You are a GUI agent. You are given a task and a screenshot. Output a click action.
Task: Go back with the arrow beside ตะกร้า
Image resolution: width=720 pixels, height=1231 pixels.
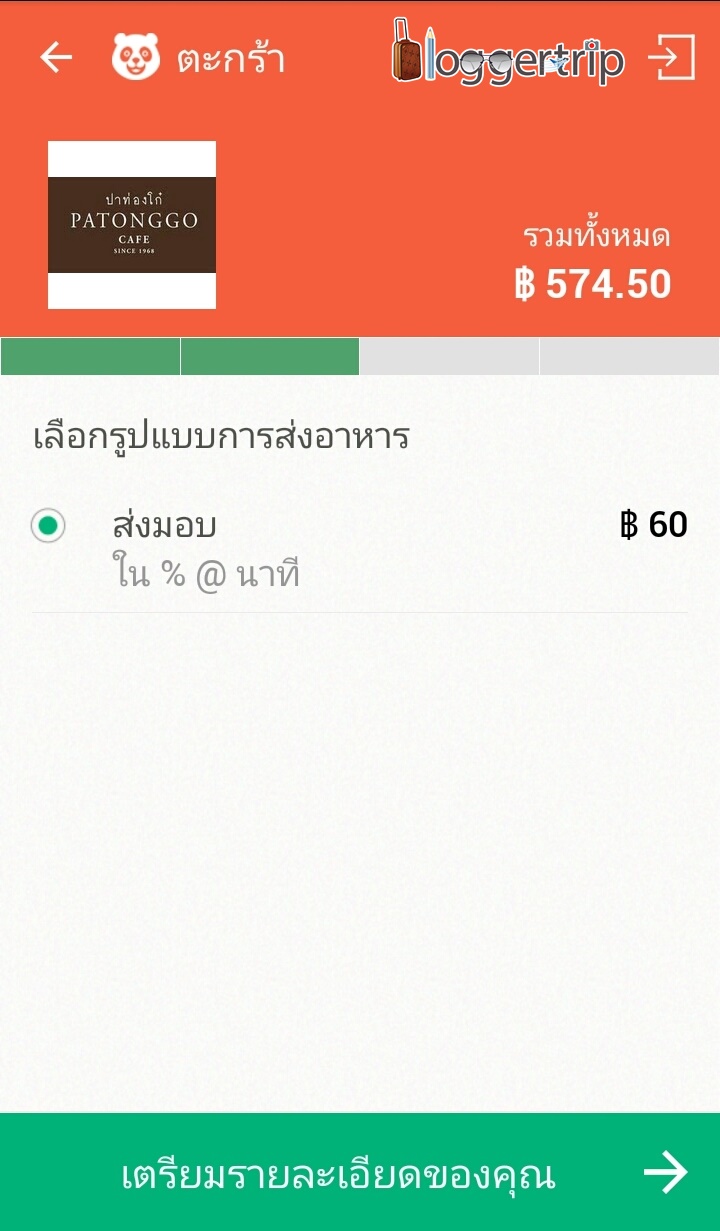click(56, 58)
